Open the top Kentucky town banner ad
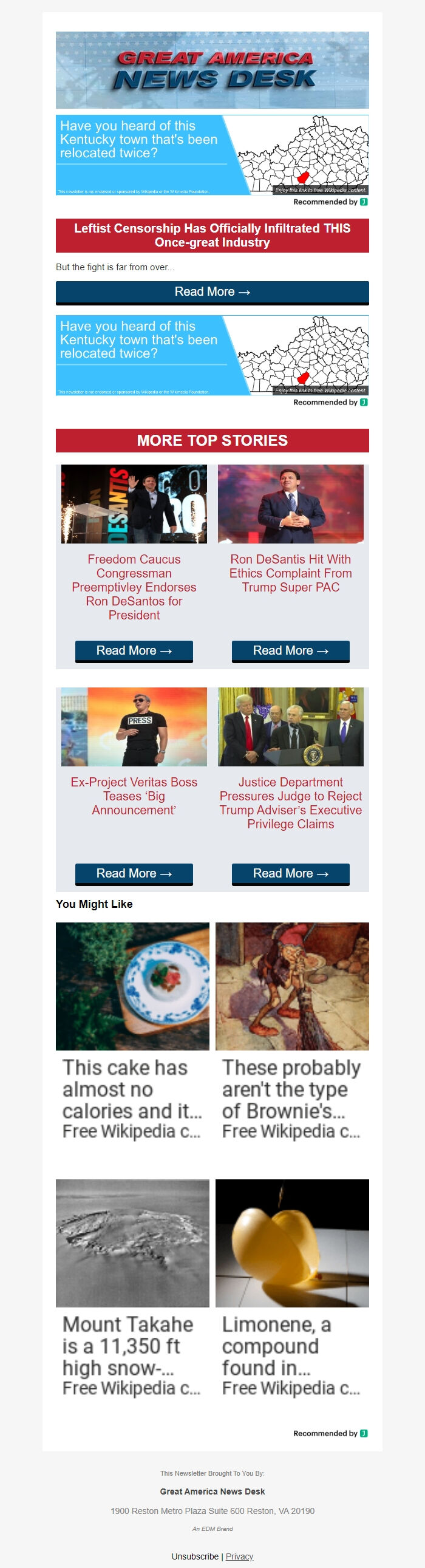This screenshot has width=425, height=1568. pos(212,155)
